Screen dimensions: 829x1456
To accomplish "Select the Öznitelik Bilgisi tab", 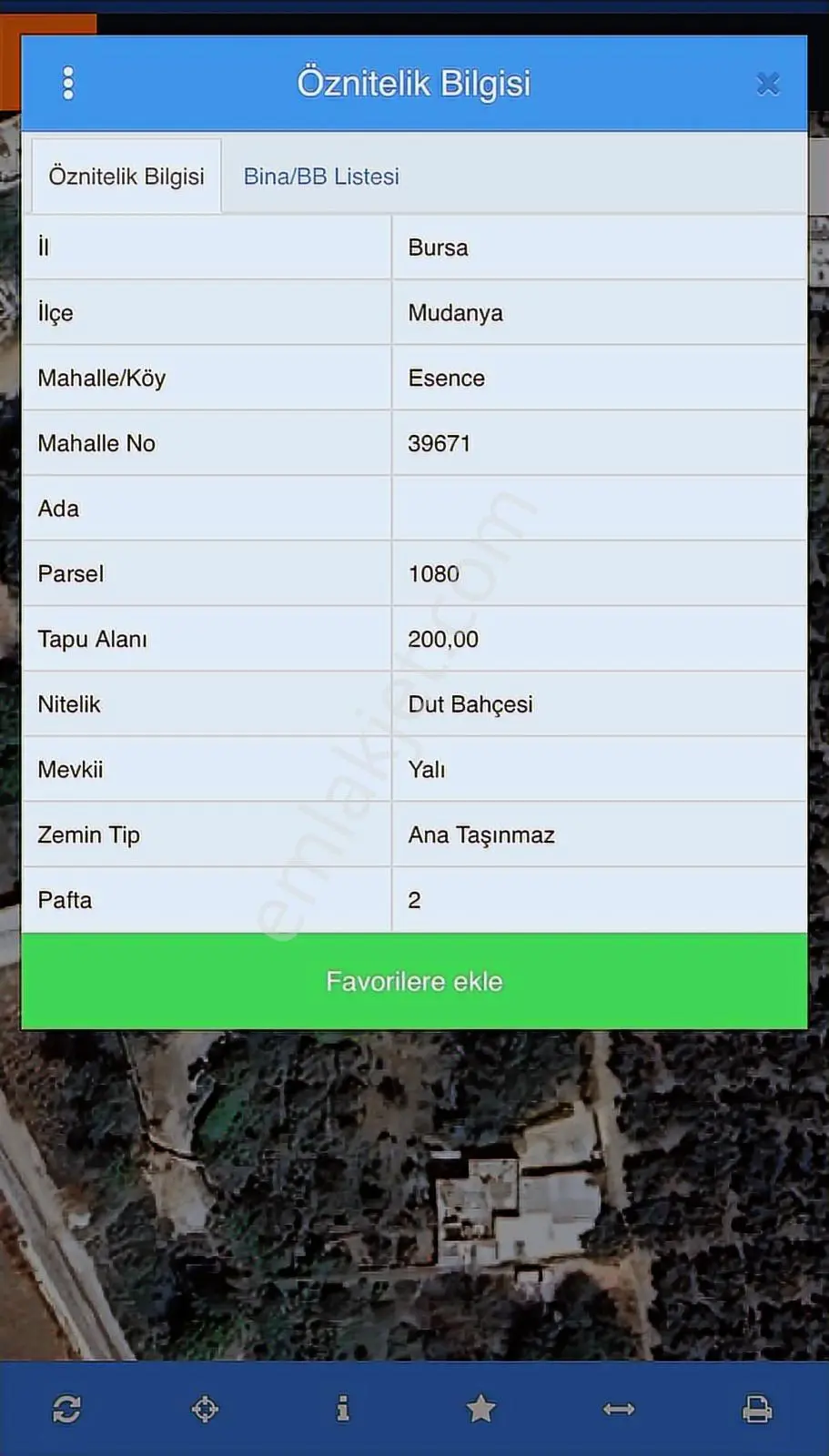I will [126, 177].
